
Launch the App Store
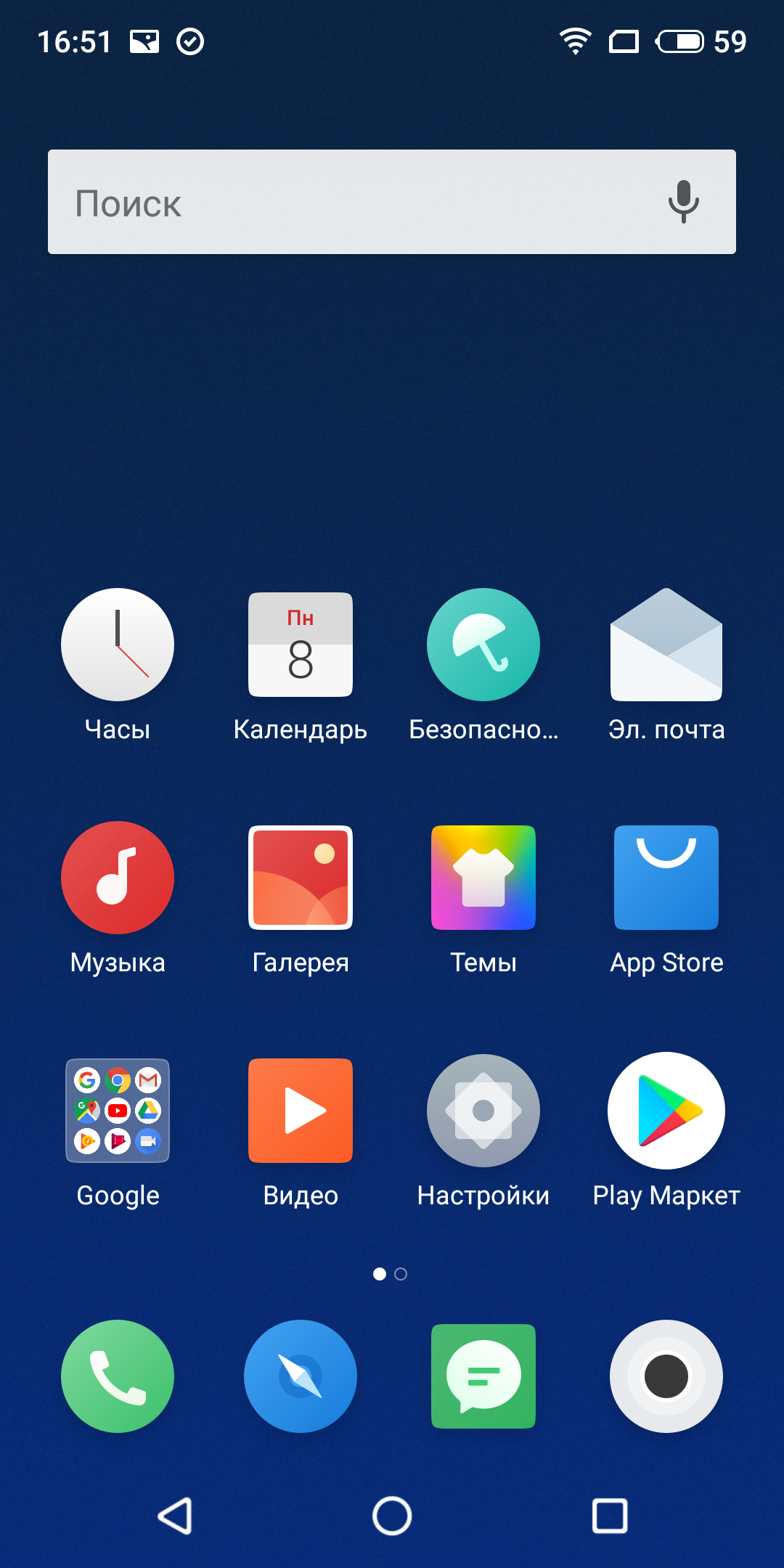[x=666, y=878]
